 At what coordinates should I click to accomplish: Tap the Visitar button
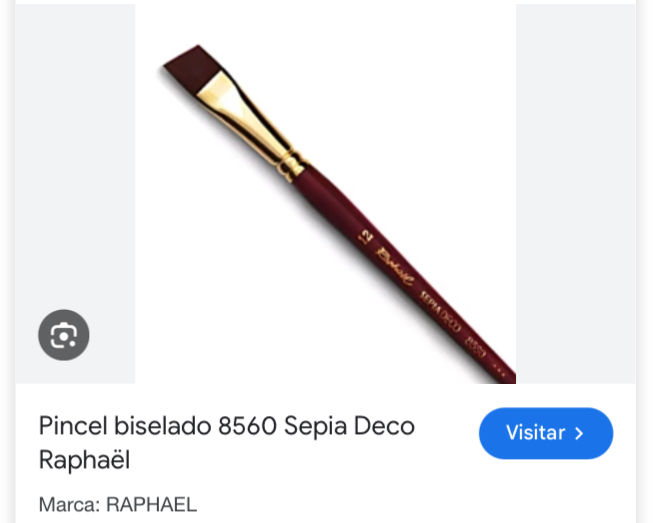coord(545,433)
